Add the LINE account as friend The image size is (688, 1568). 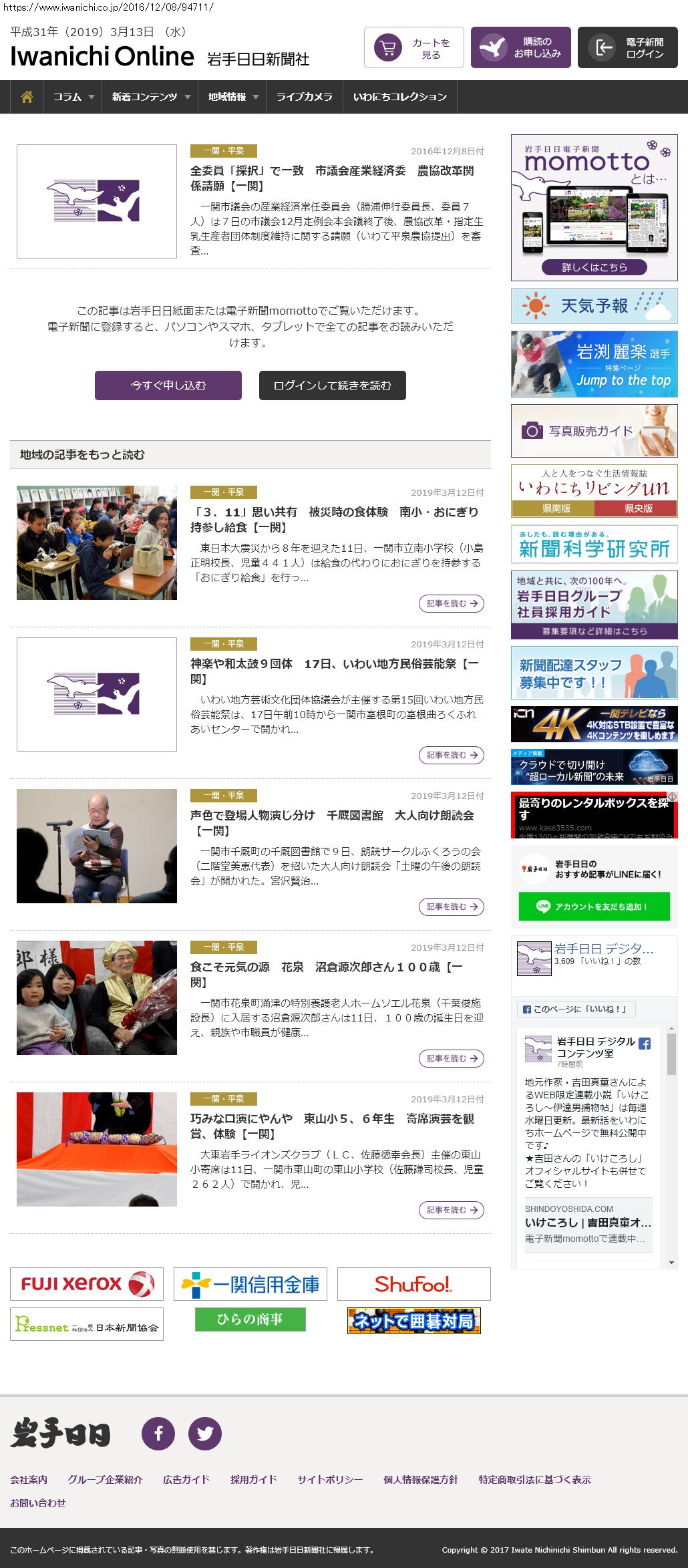594,907
